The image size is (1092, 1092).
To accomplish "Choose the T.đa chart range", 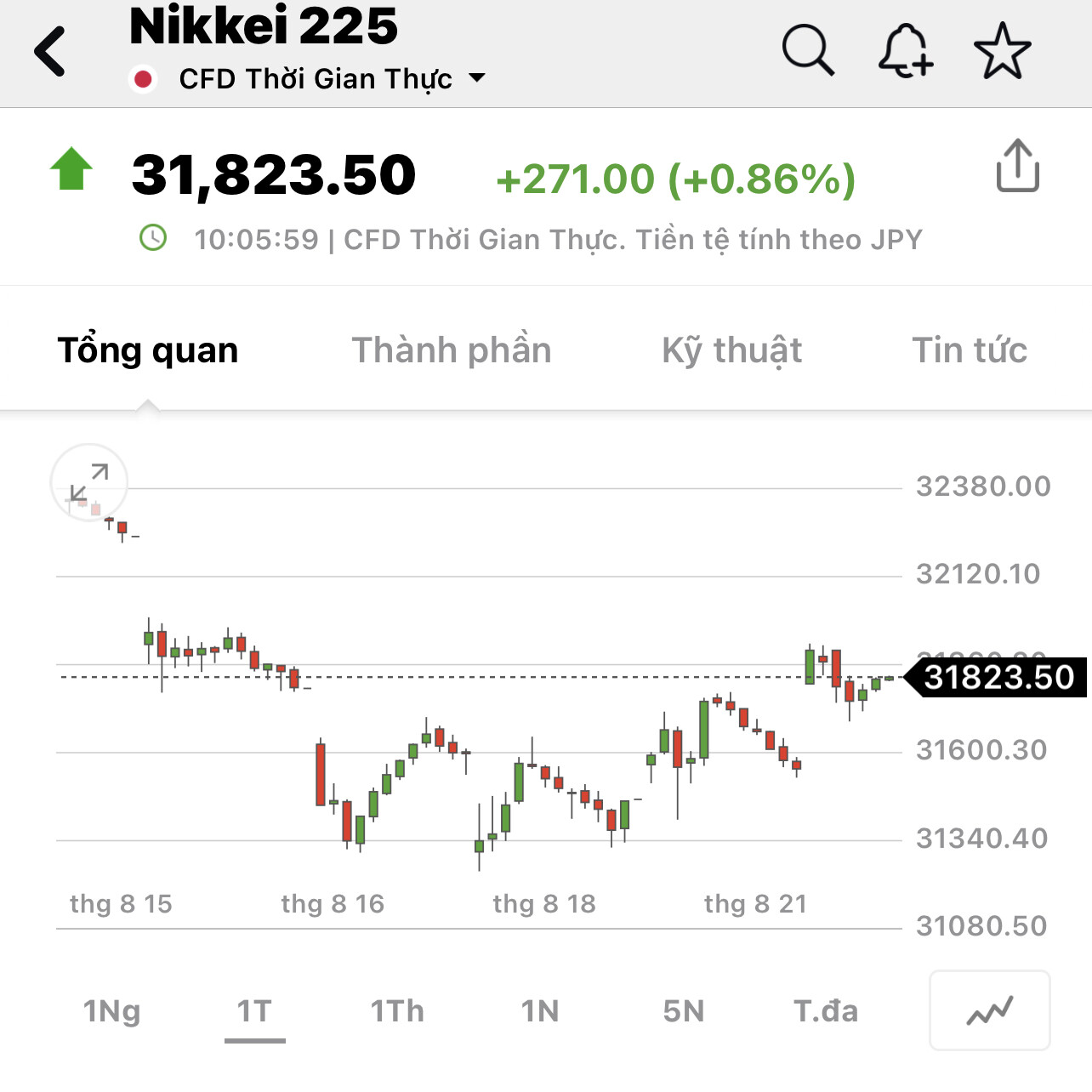I will click(x=826, y=1011).
